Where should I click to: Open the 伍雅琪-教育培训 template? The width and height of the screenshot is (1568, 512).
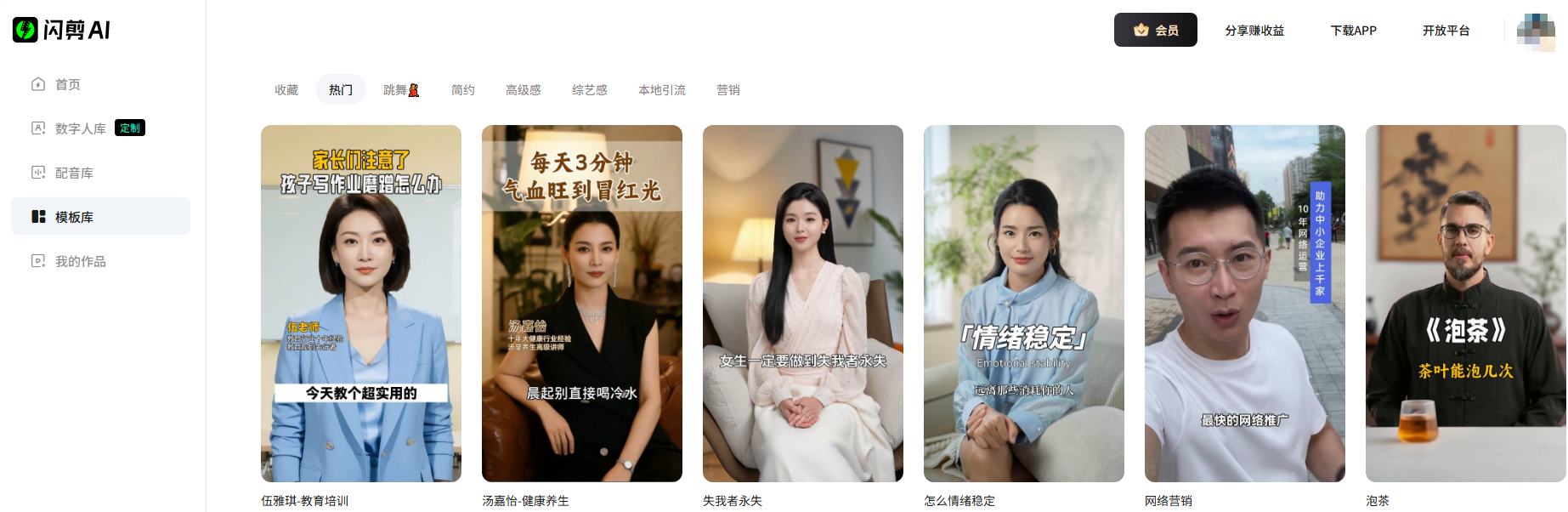(361, 304)
